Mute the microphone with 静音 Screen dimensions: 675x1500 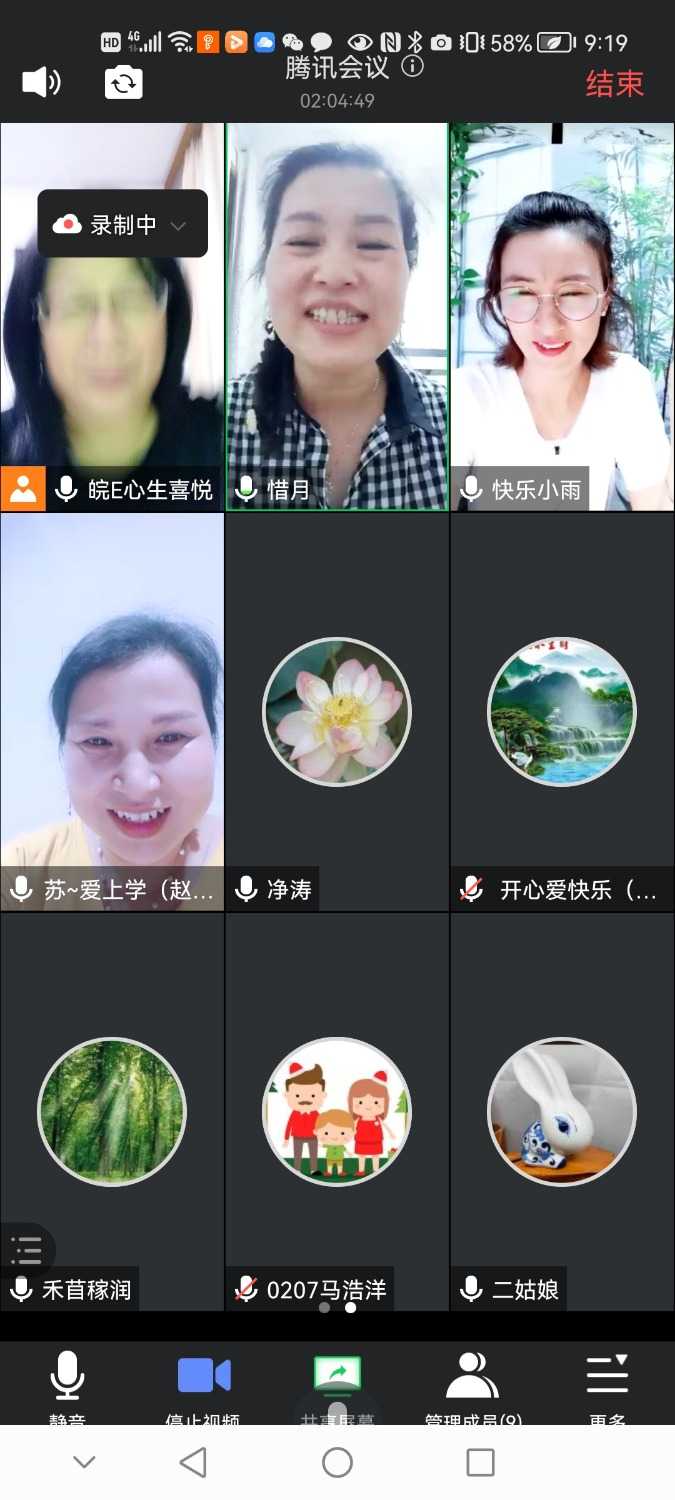(x=67, y=1385)
